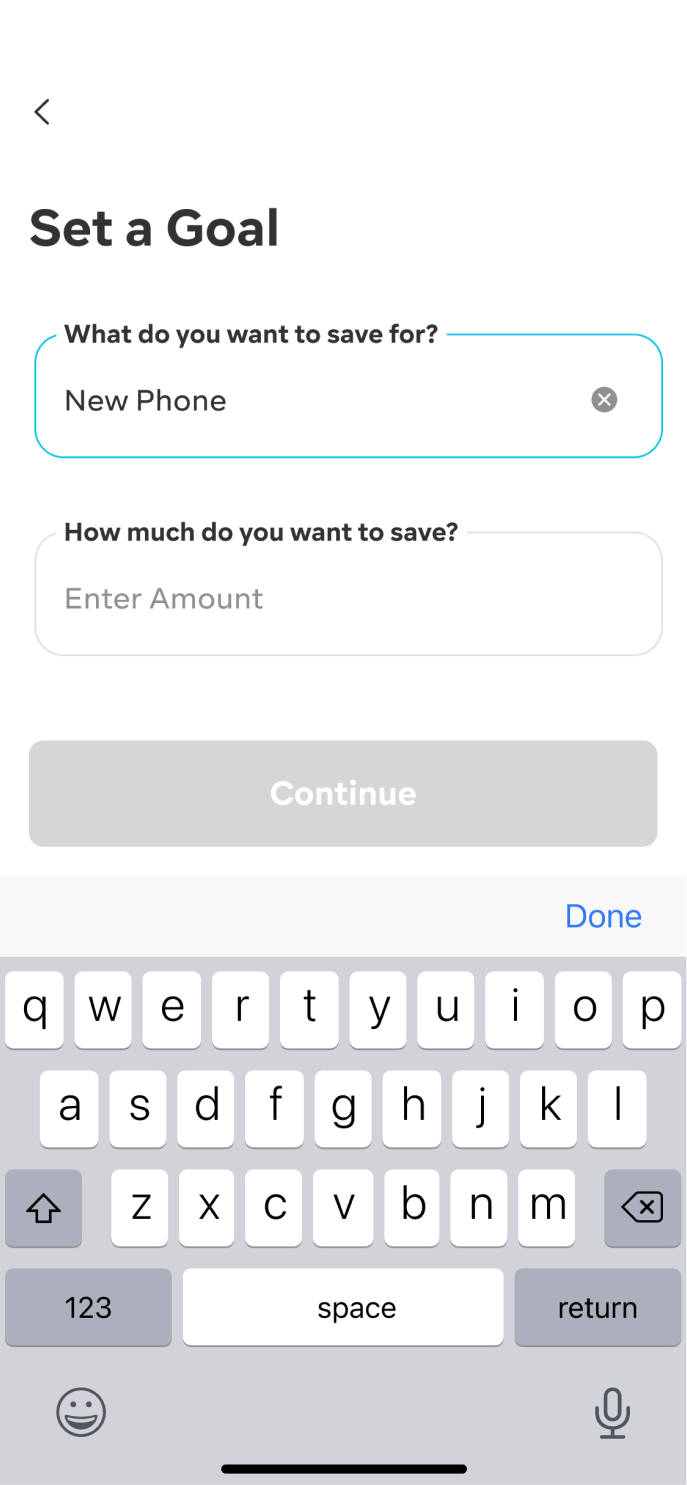Focus the 'What do you want to save for?' field
687x1485 pixels.
tap(320, 400)
